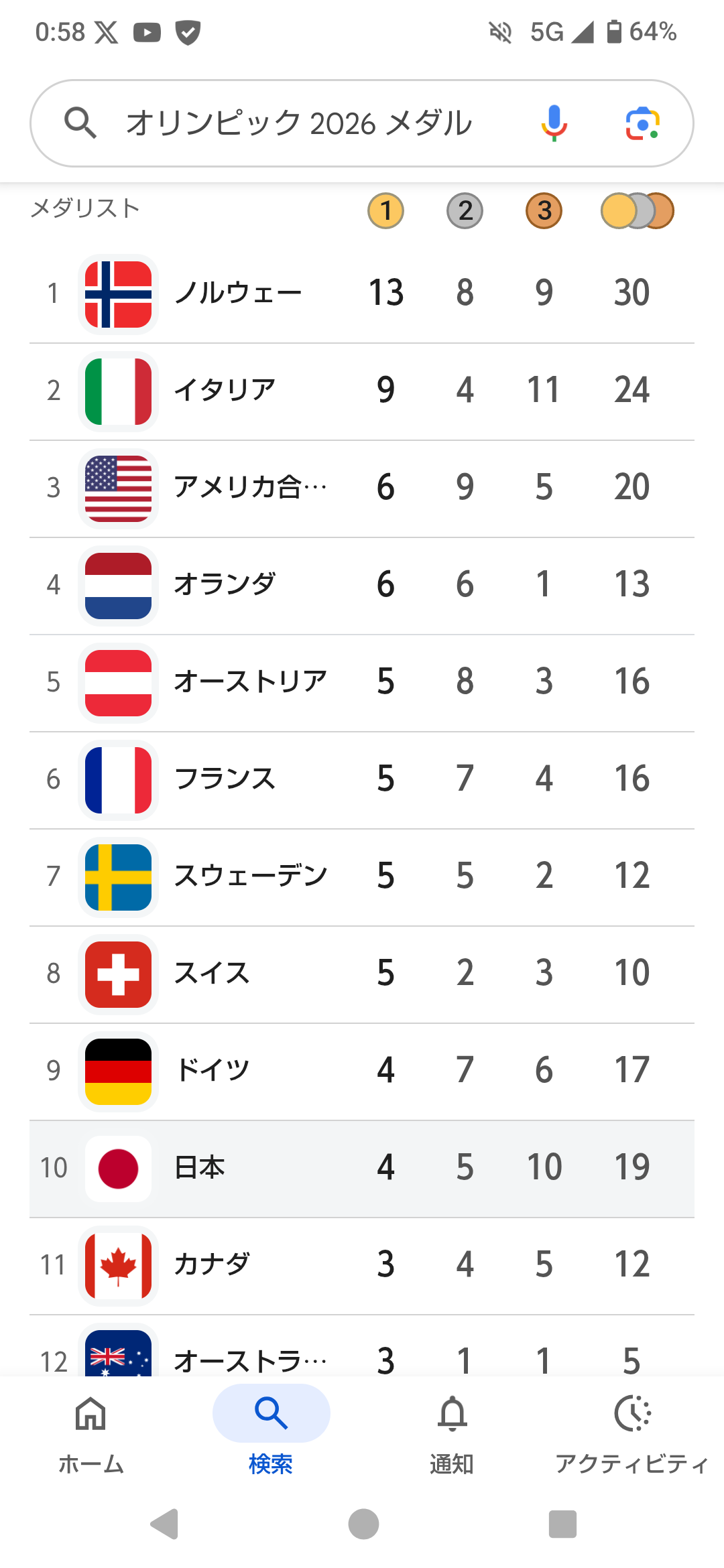View オーストリア medal details

tap(362, 682)
